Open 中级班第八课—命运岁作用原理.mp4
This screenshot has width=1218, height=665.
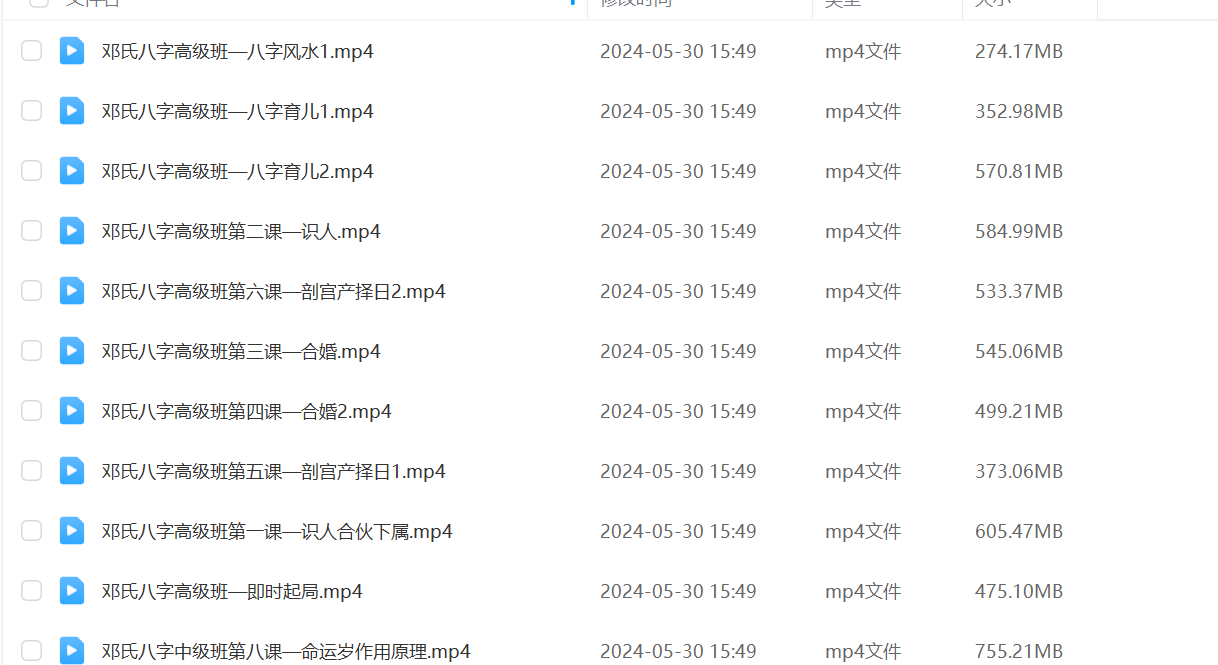point(286,651)
